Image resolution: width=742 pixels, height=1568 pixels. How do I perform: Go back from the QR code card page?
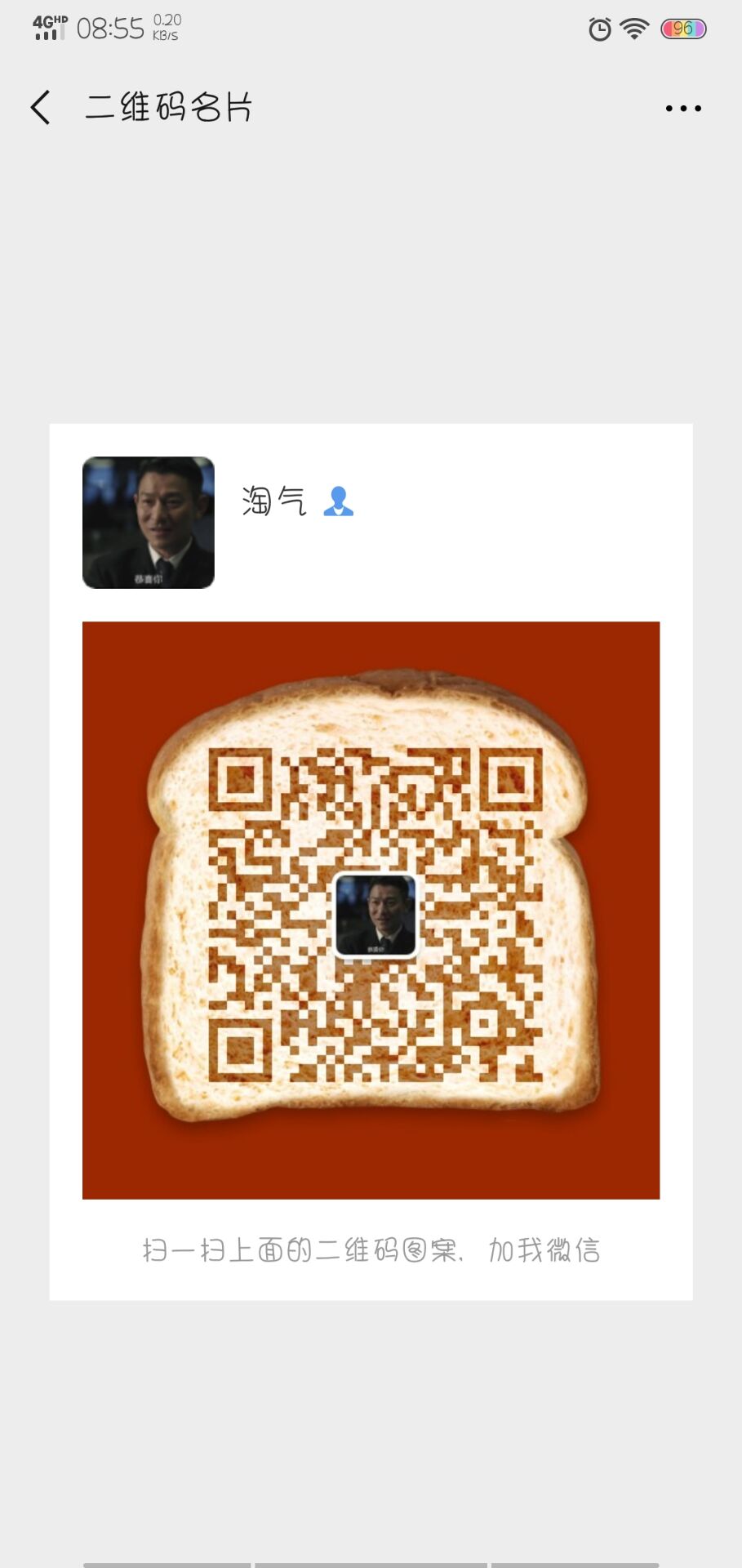[41, 108]
